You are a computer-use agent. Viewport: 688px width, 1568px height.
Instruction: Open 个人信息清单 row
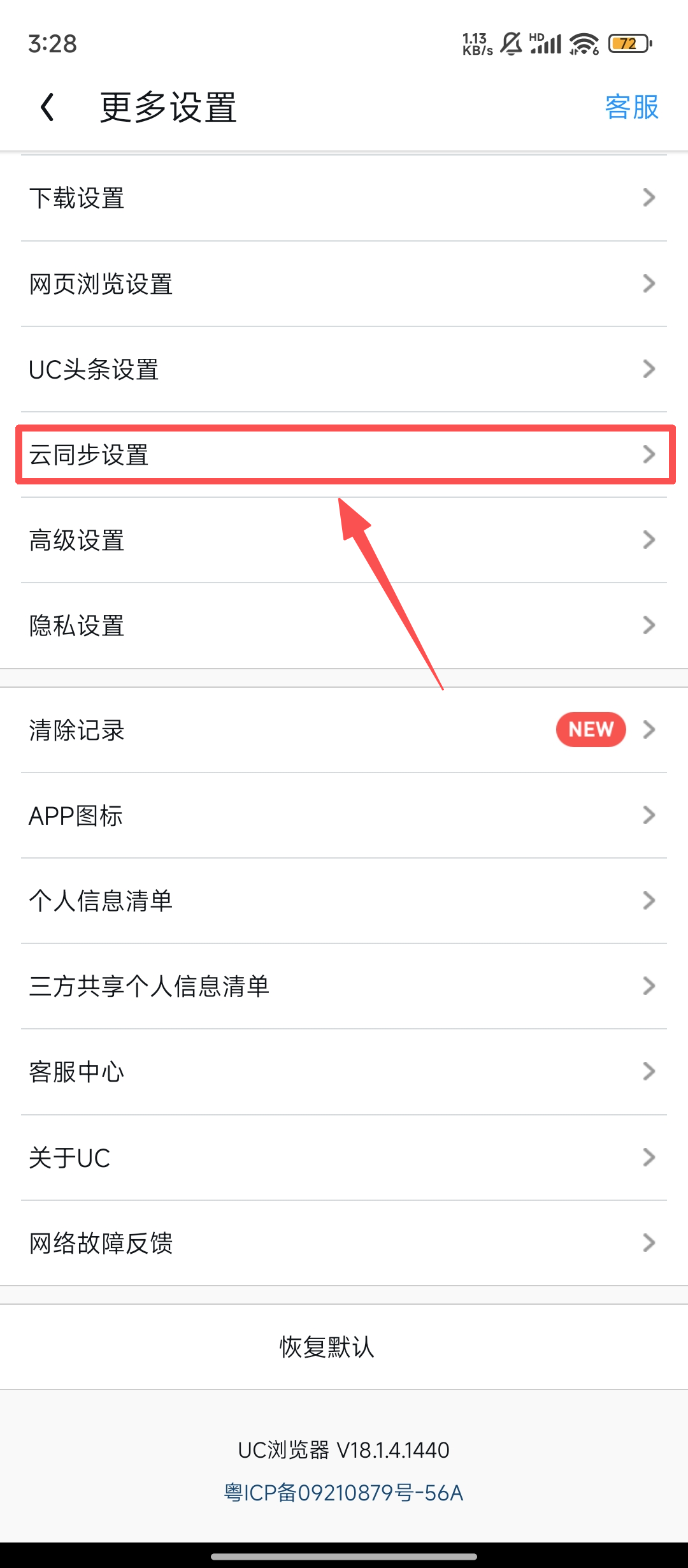[x=344, y=901]
